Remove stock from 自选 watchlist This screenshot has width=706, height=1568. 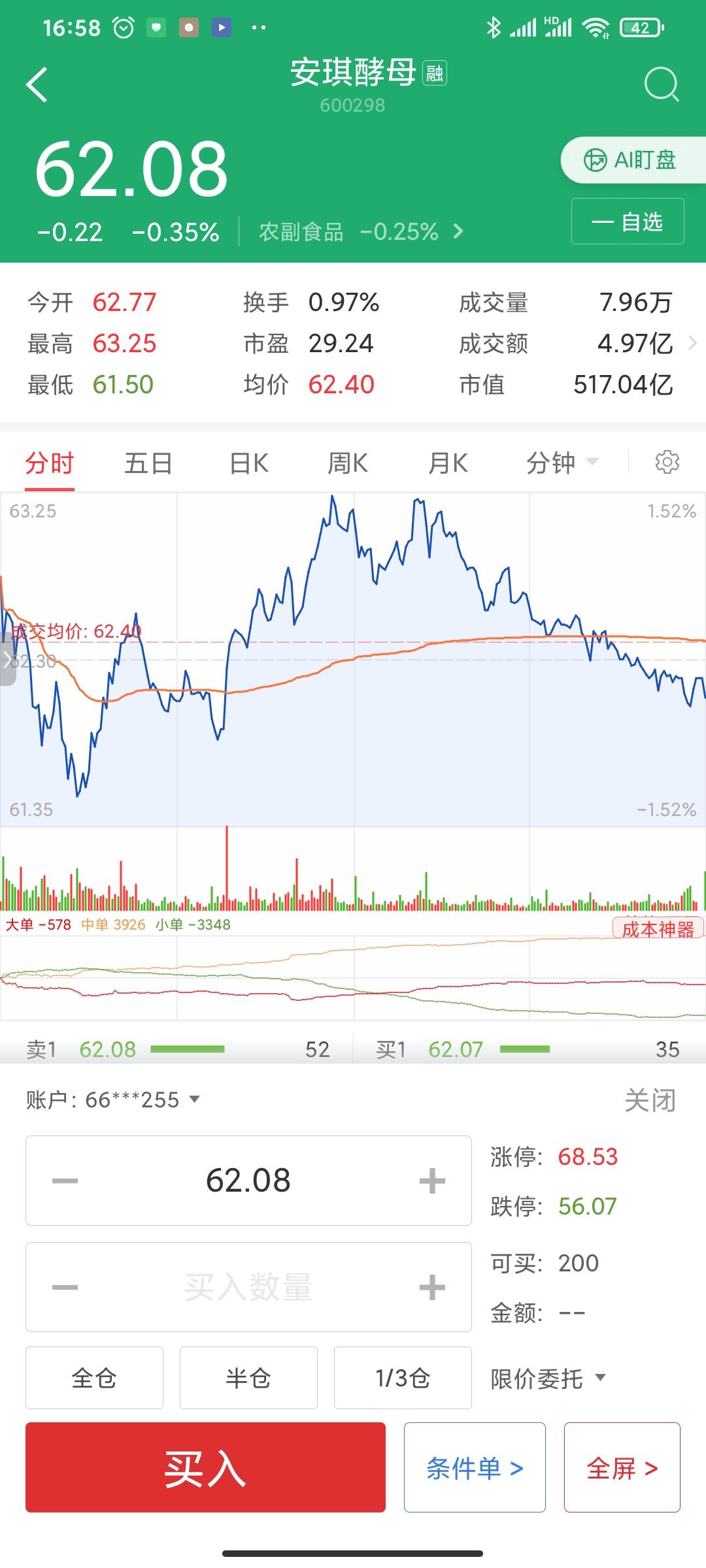pyautogui.click(x=627, y=222)
